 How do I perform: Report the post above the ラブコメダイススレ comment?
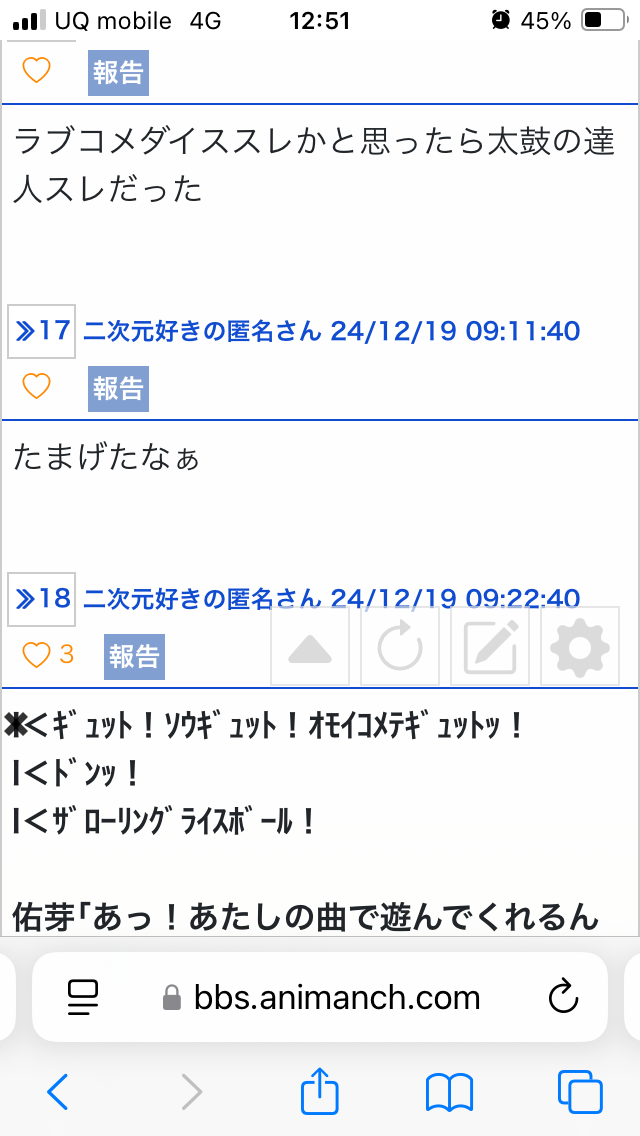pyautogui.click(x=118, y=72)
